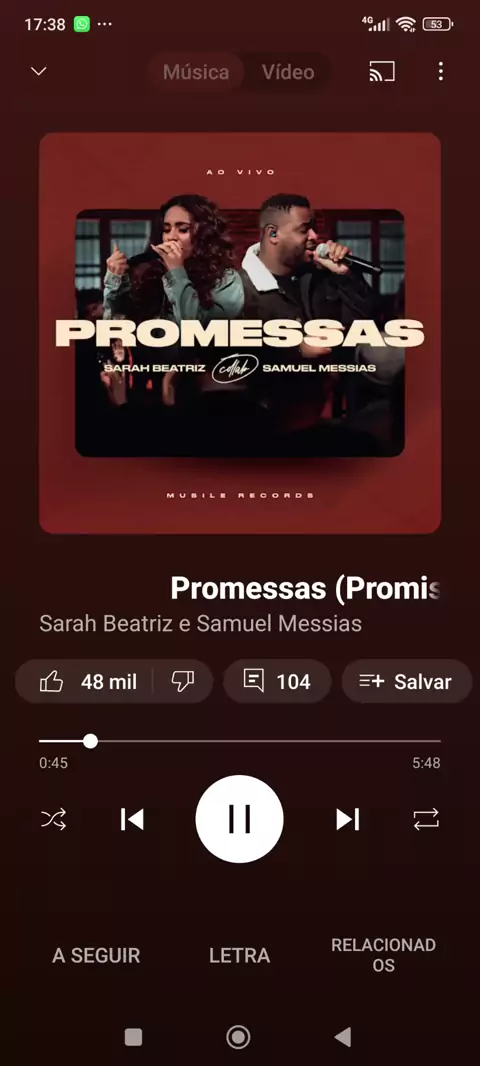Open the three-dot overflow menu

(441, 71)
